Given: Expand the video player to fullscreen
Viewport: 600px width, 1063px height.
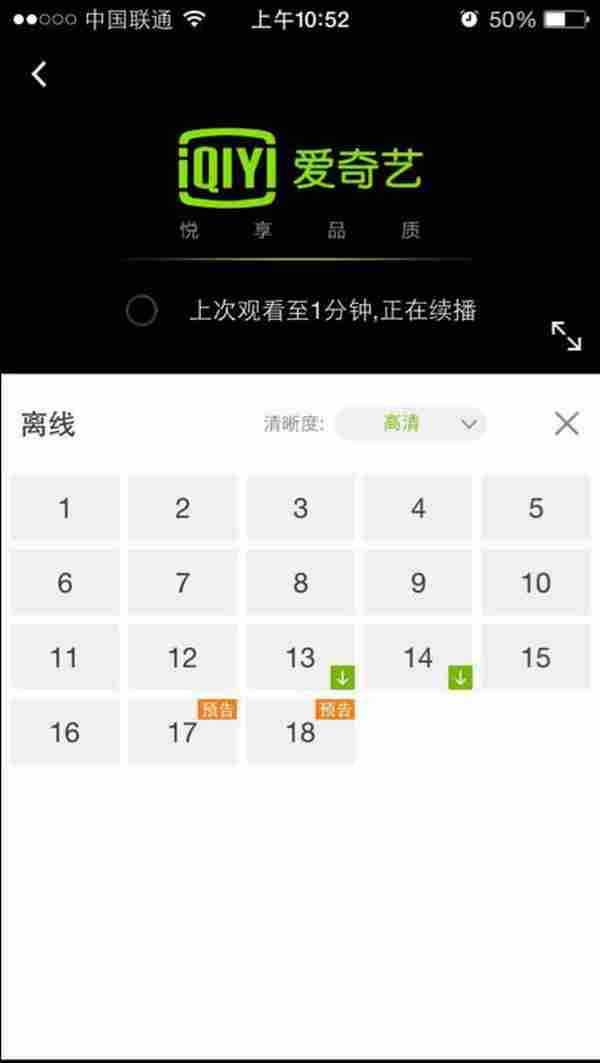Looking at the screenshot, I should pos(566,336).
